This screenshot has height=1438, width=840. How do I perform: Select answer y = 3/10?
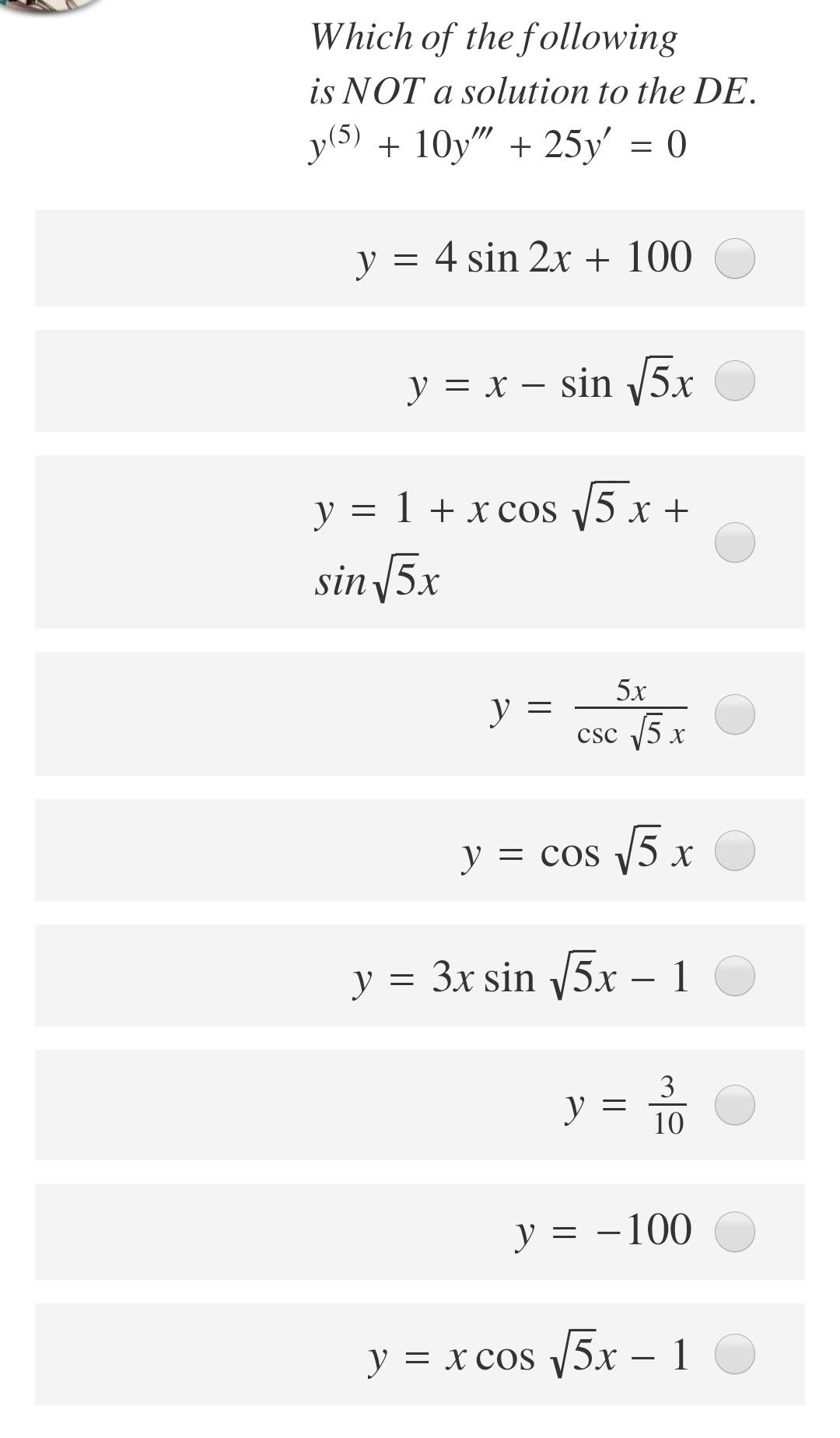pyautogui.click(x=734, y=1105)
